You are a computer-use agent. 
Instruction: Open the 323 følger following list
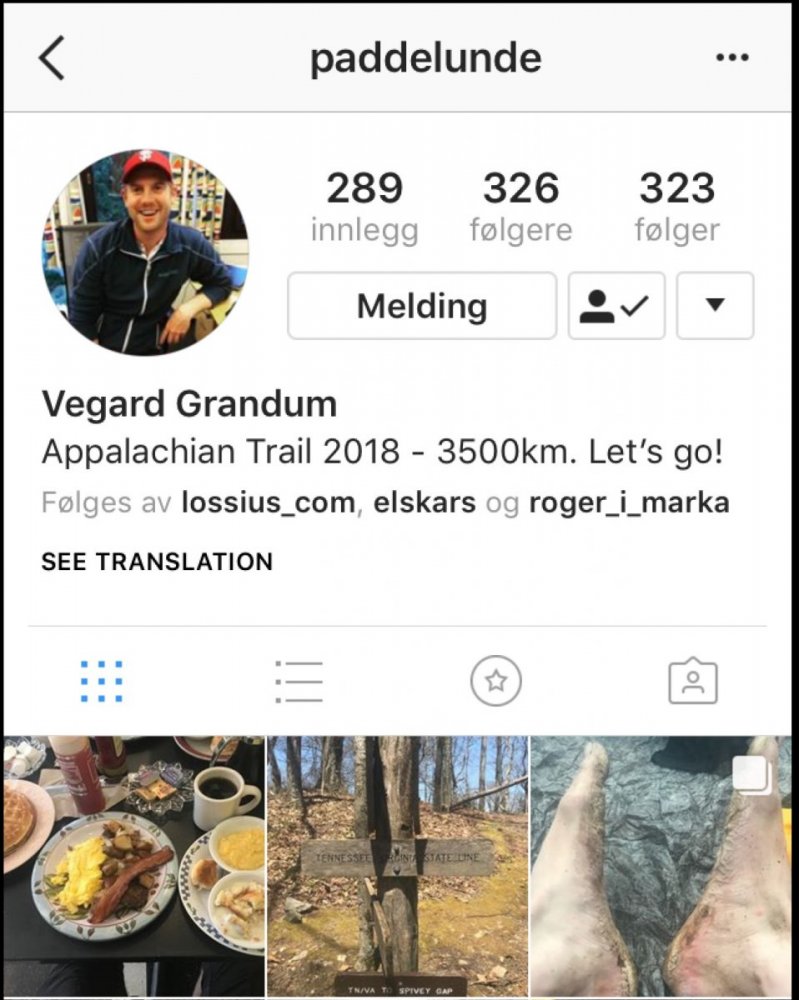click(677, 208)
